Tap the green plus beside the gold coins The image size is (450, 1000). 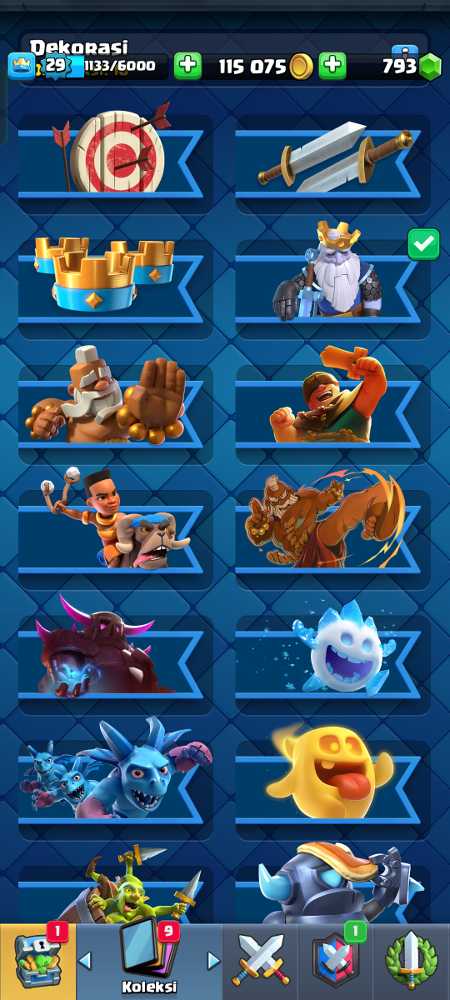pos(332,66)
